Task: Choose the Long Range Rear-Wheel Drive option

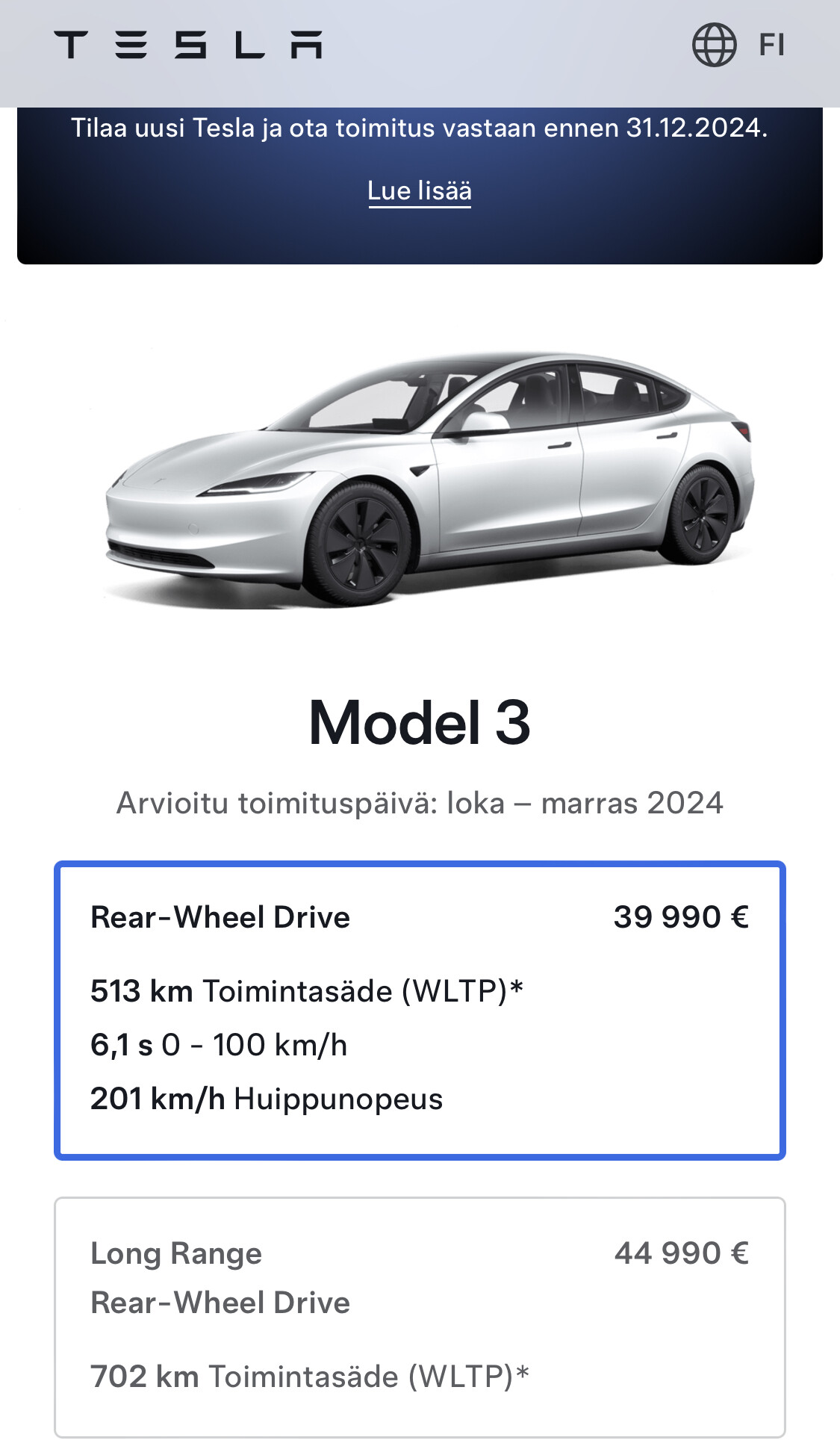Action: pos(420,1317)
